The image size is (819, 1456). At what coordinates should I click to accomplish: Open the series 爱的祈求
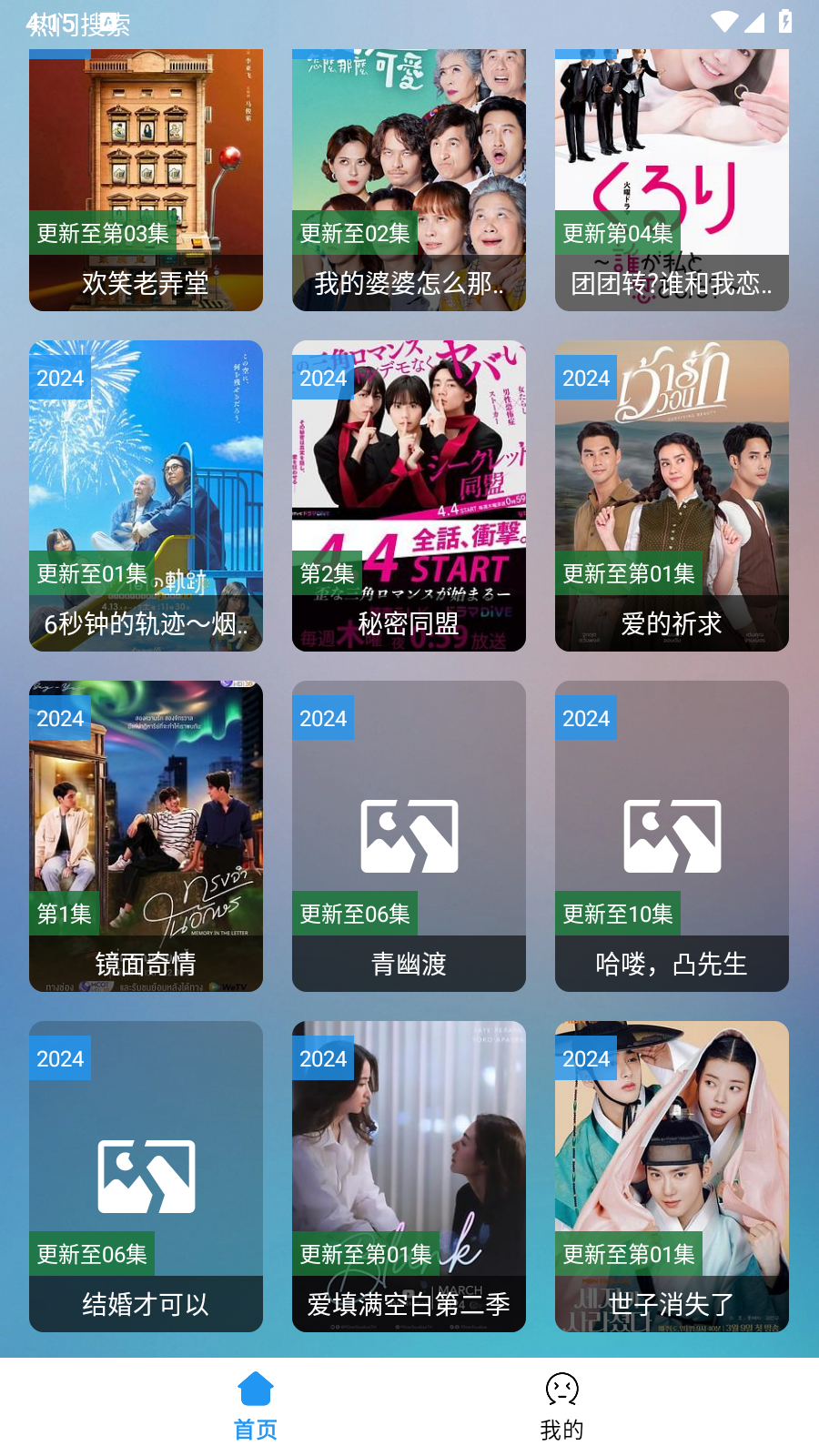point(672,496)
